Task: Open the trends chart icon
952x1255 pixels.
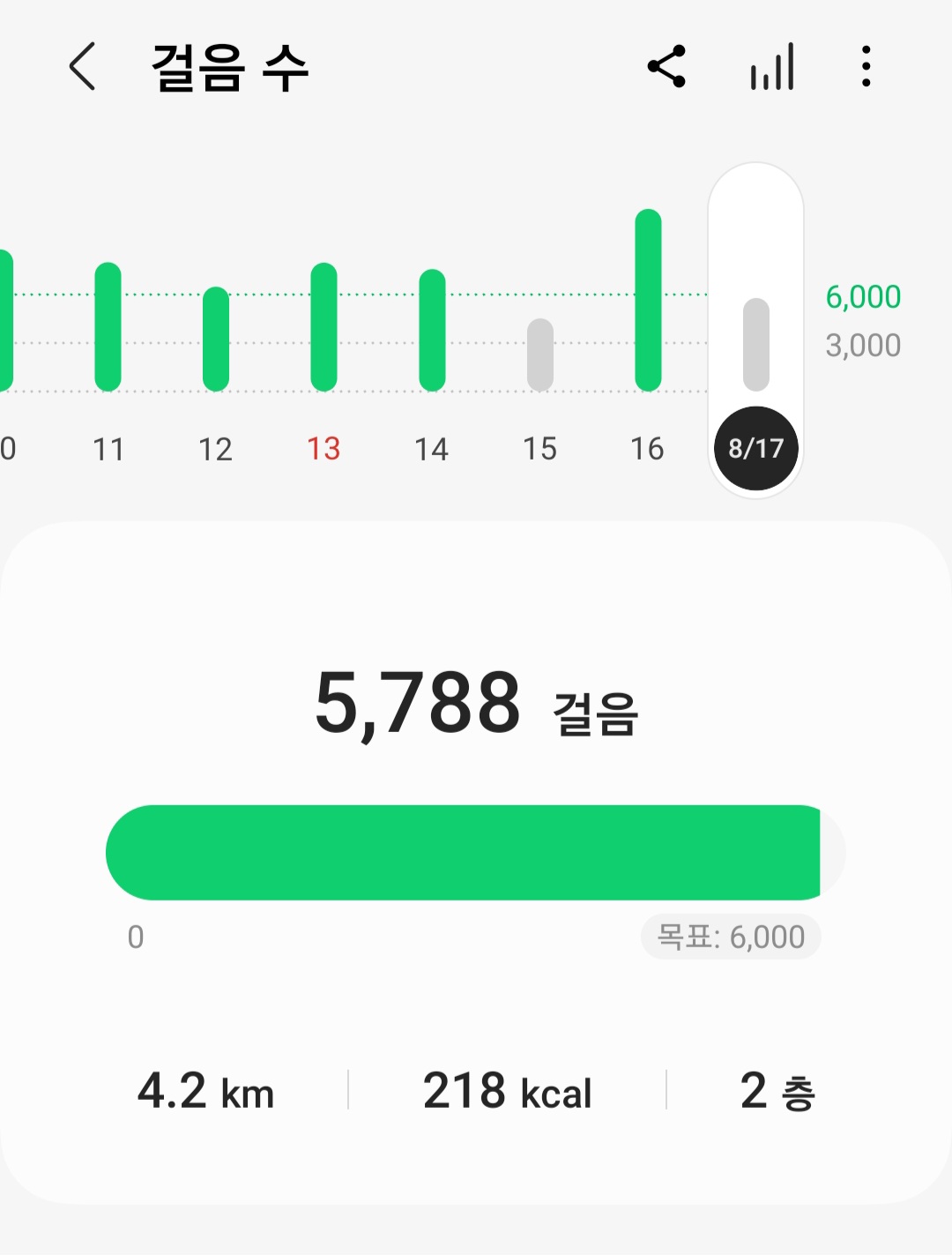Action: coord(772,67)
